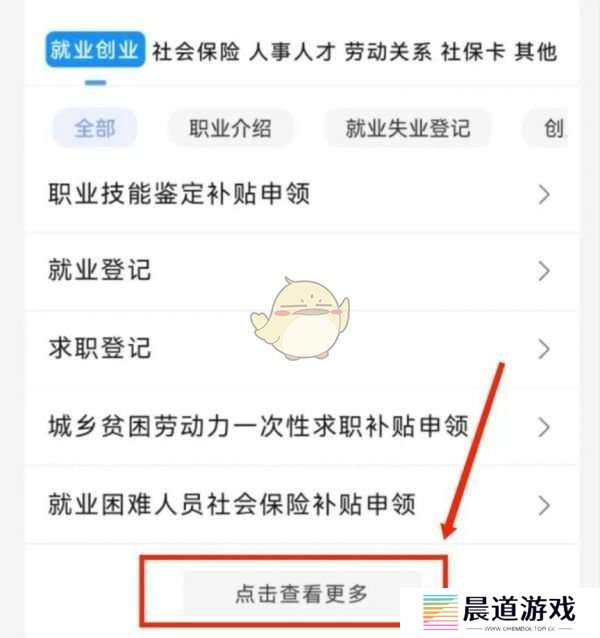Filter by 职业介绍 chip

(x=230, y=128)
